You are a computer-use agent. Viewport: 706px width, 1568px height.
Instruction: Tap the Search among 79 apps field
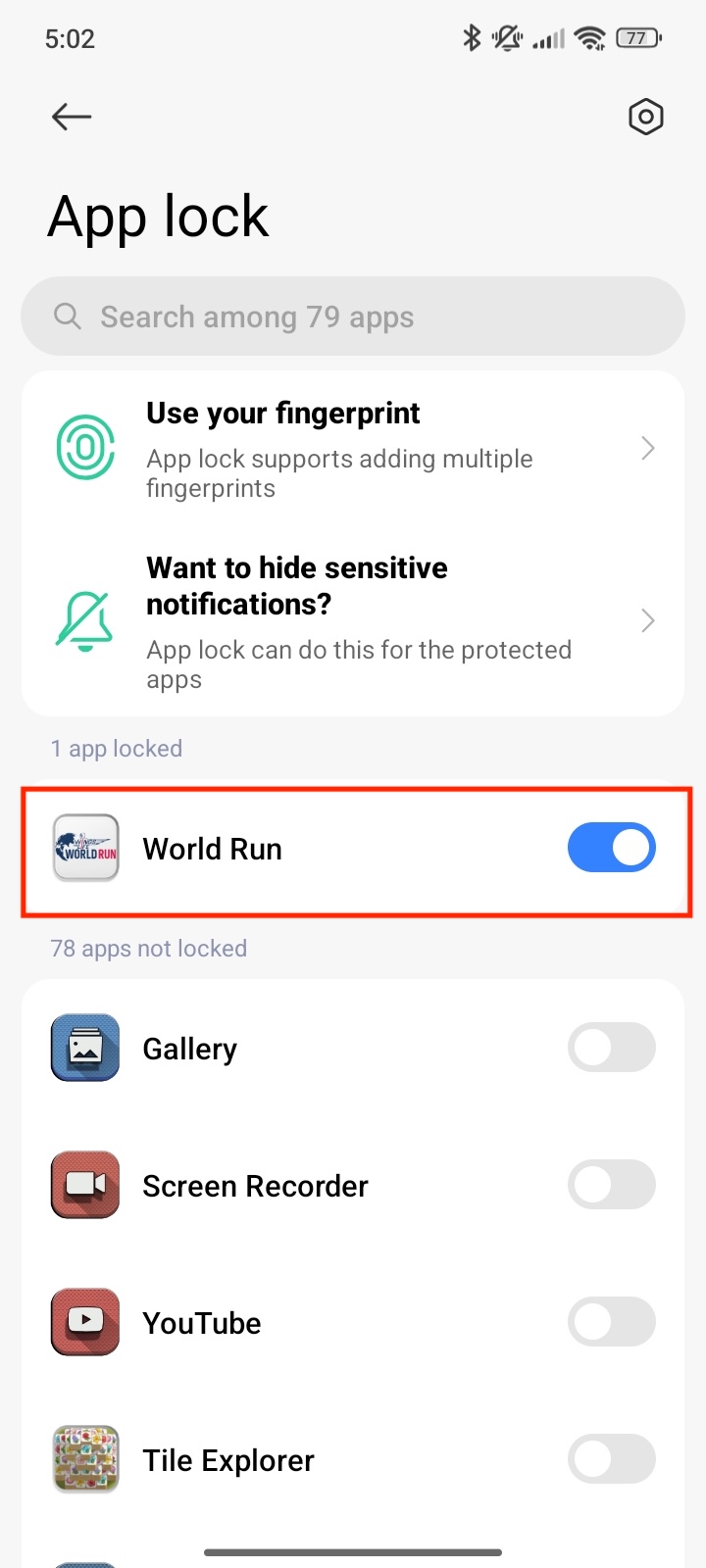353,317
